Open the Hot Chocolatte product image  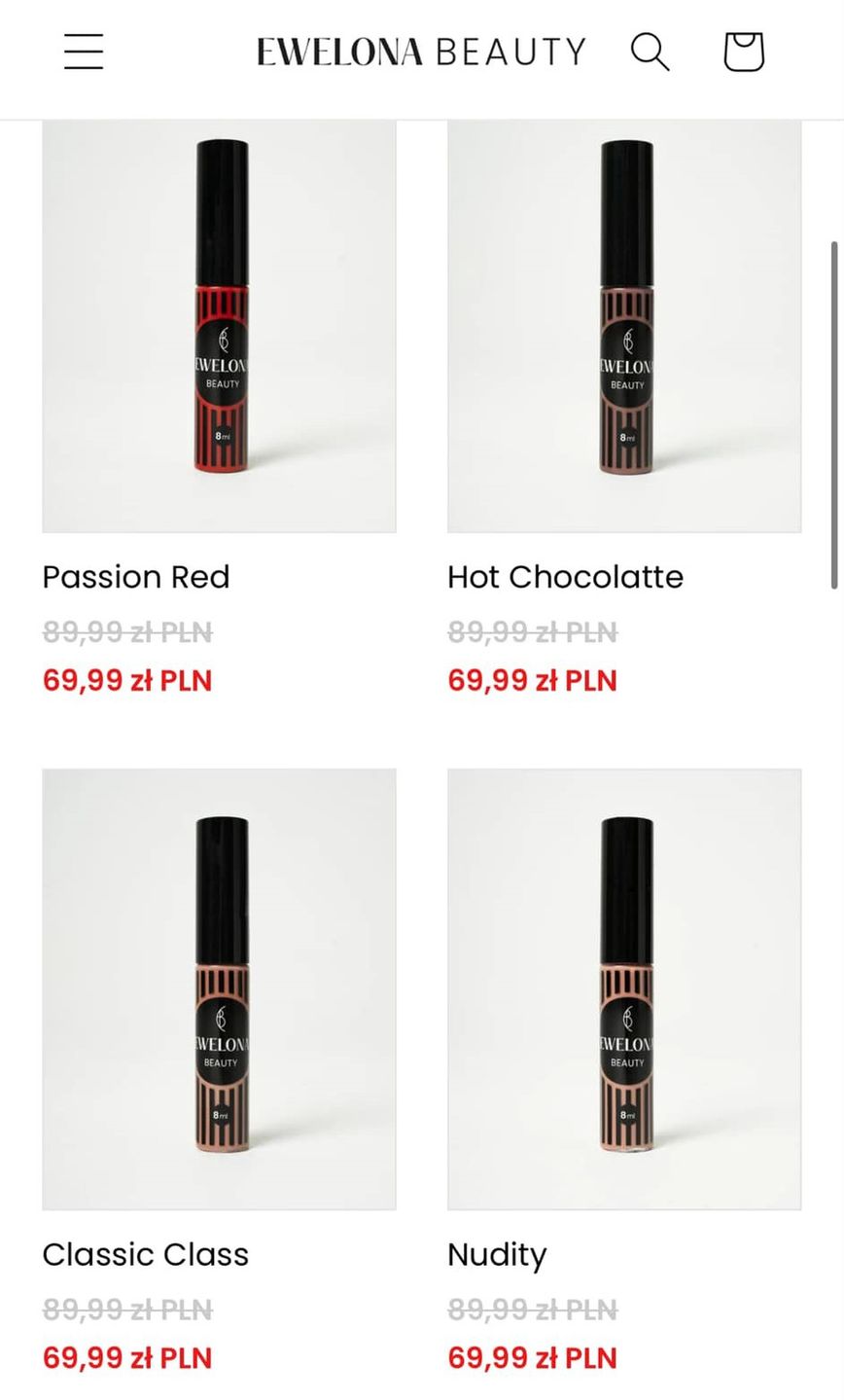(x=624, y=326)
